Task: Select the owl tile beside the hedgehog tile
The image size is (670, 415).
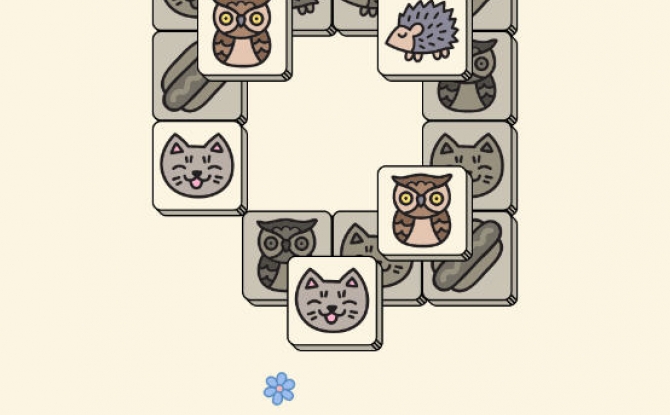Action: pyautogui.click(x=243, y=35)
